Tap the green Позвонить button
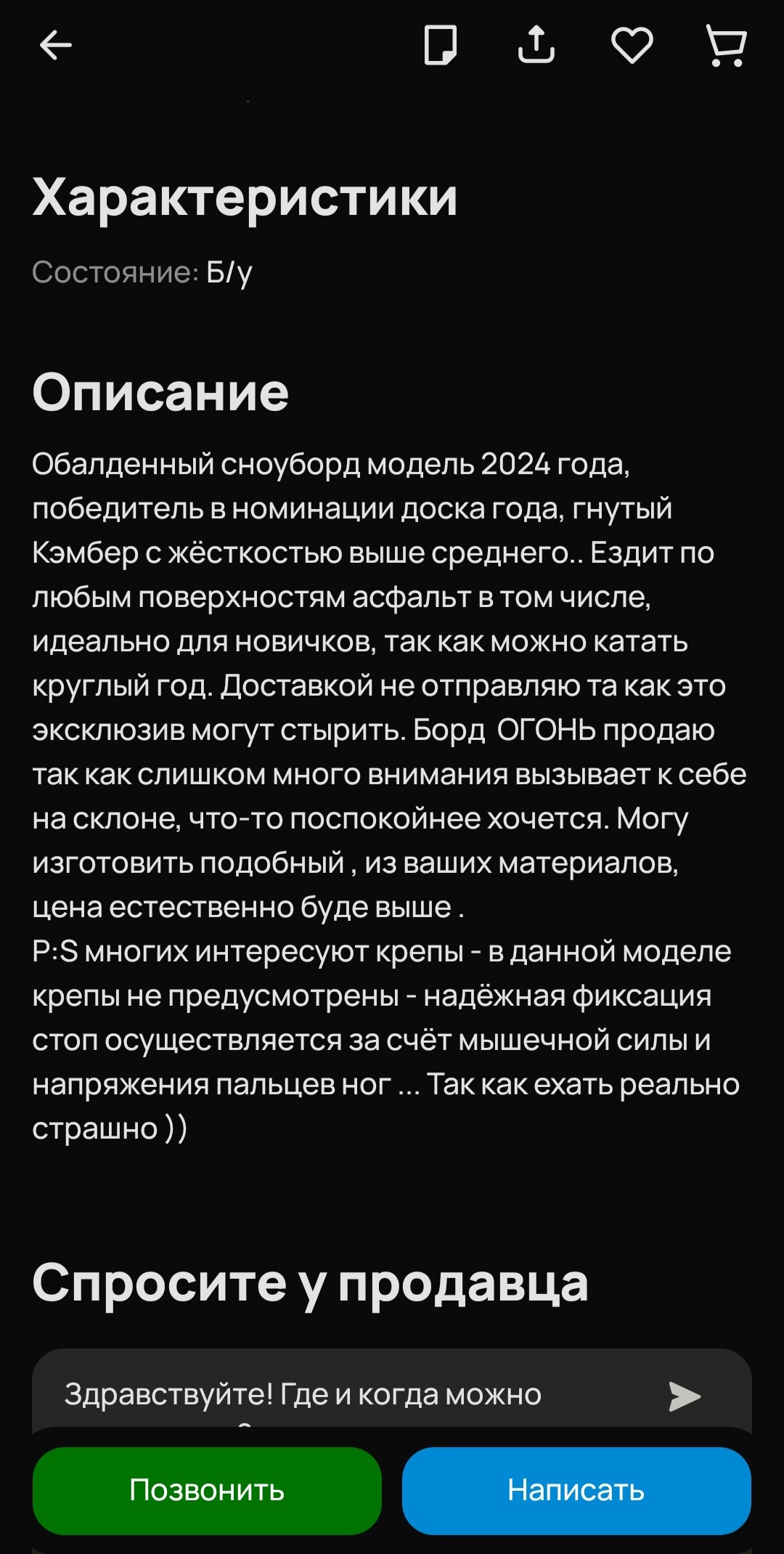784x1554 pixels. point(207,1490)
